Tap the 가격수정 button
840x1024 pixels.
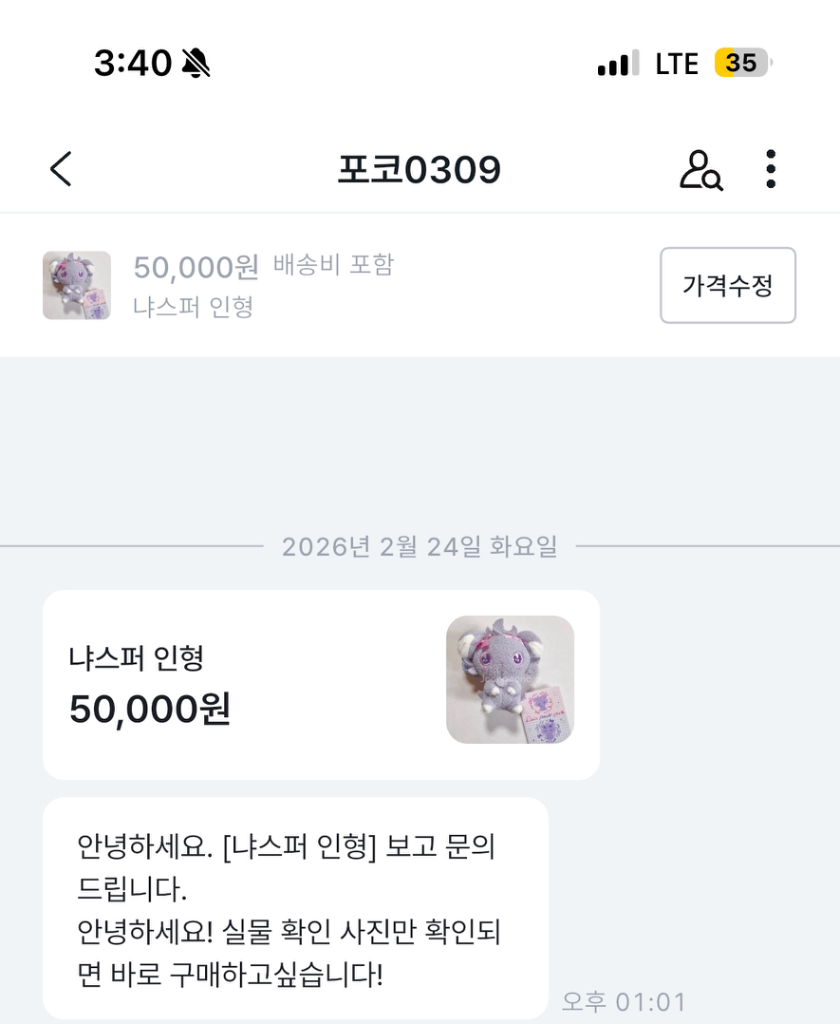tap(727, 285)
